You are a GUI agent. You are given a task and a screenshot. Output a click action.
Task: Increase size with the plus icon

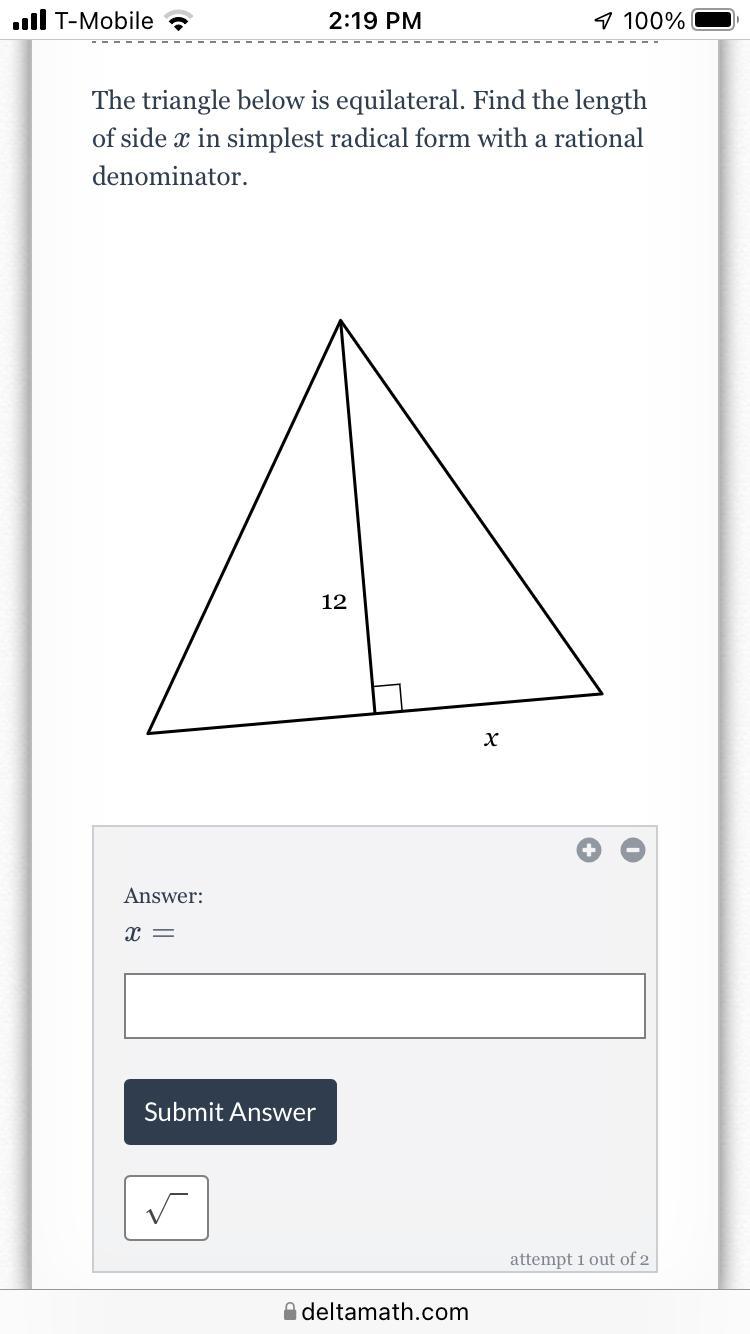coord(589,850)
